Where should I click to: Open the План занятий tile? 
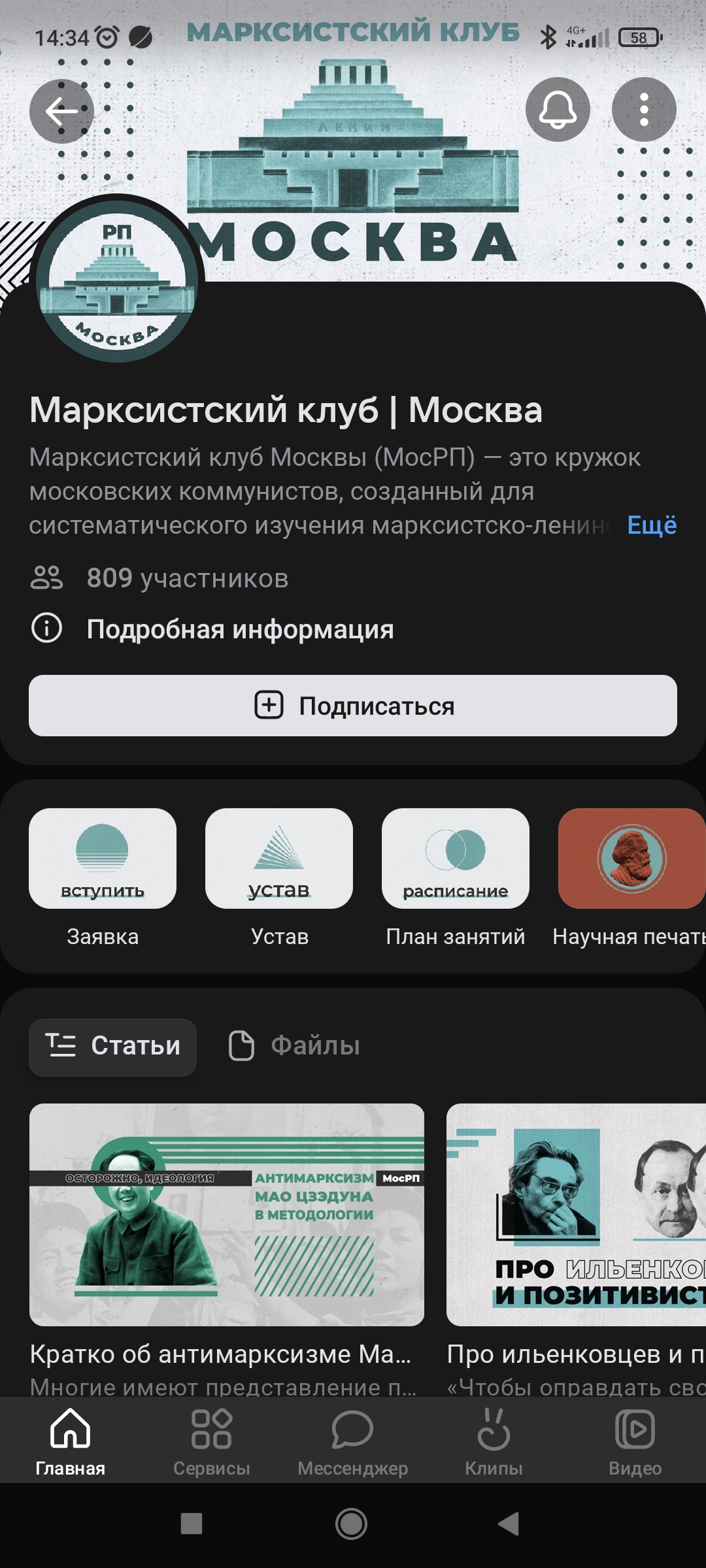click(456, 878)
